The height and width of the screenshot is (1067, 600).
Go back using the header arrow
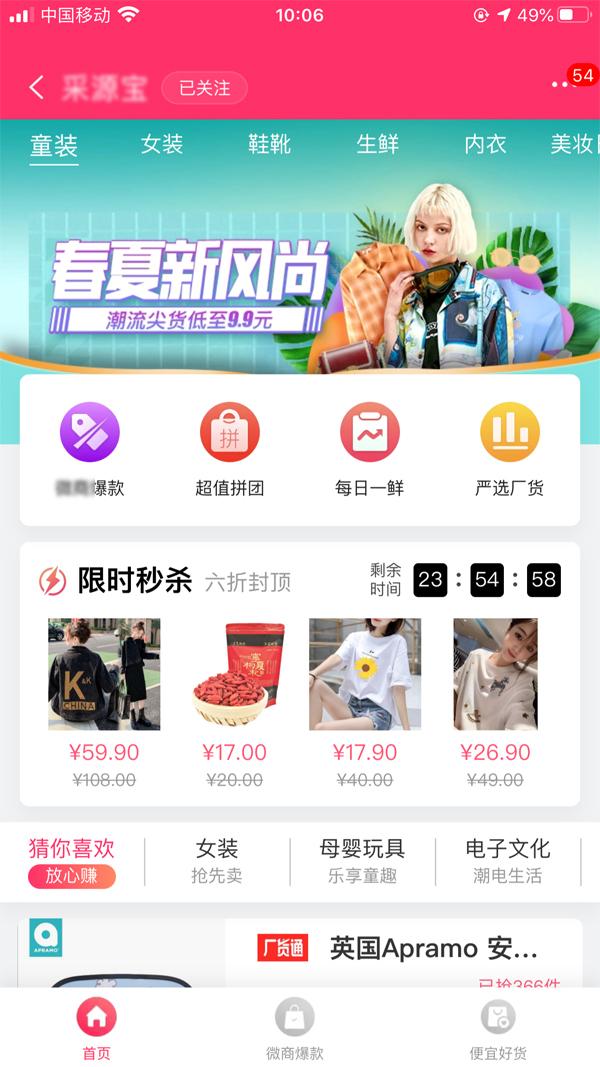(37, 88)
